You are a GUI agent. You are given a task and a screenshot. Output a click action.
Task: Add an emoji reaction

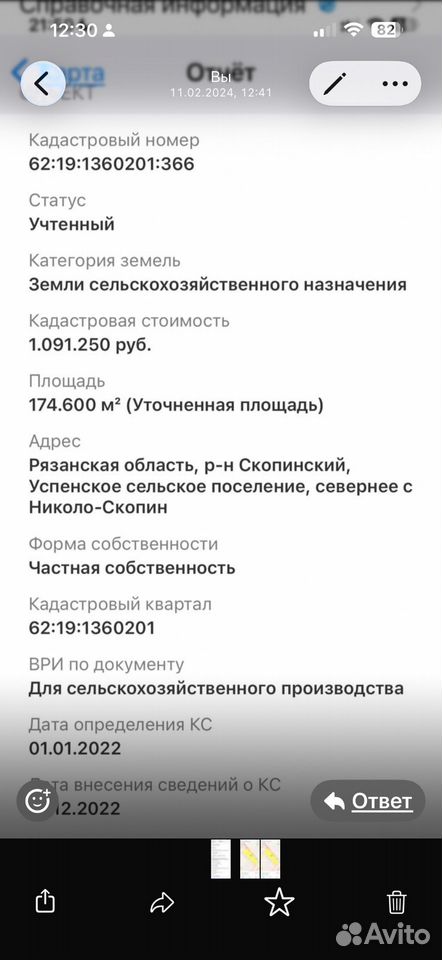pos(37,800)
